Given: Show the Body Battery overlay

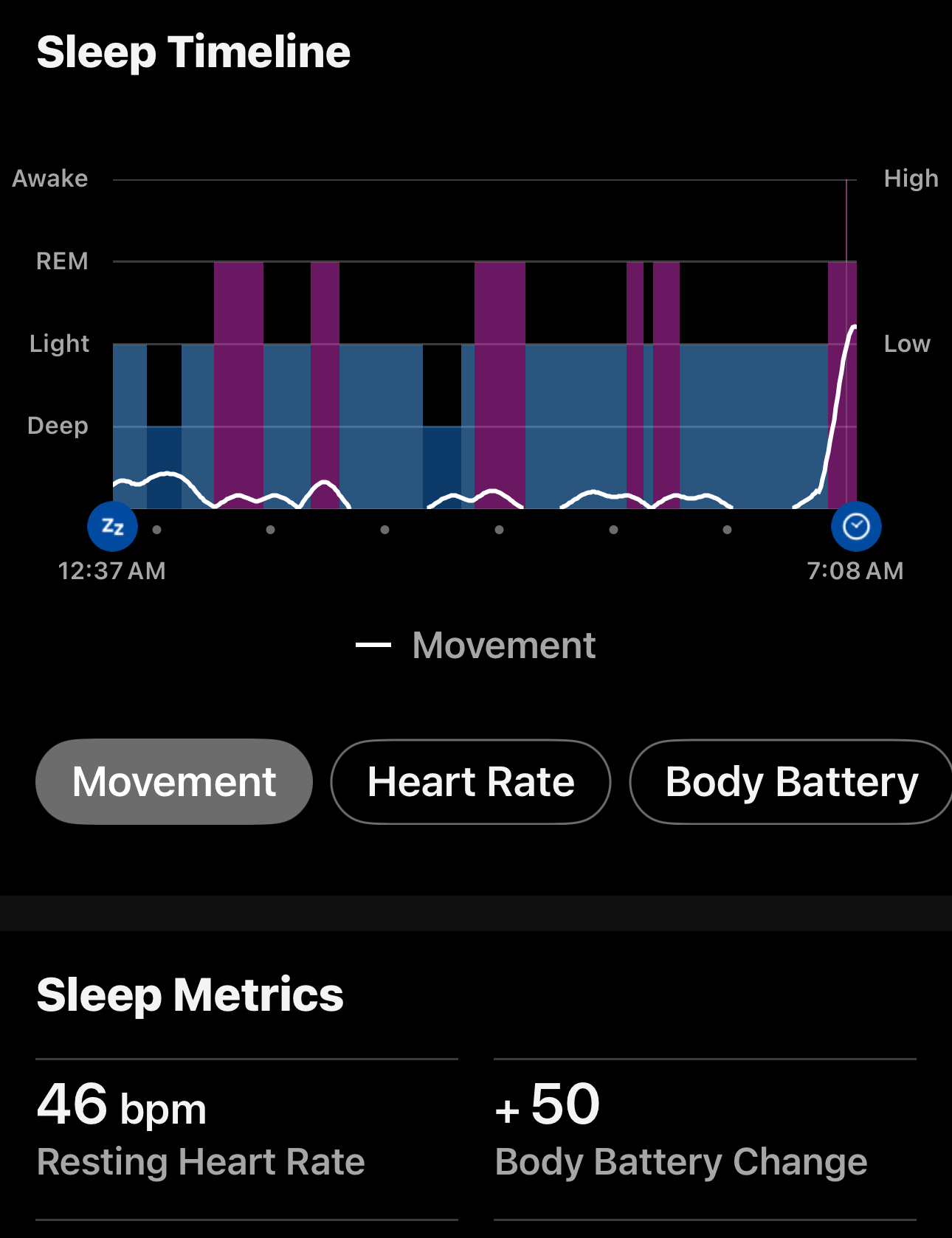Looking at the screenshot, I should (x=791, y=782).
